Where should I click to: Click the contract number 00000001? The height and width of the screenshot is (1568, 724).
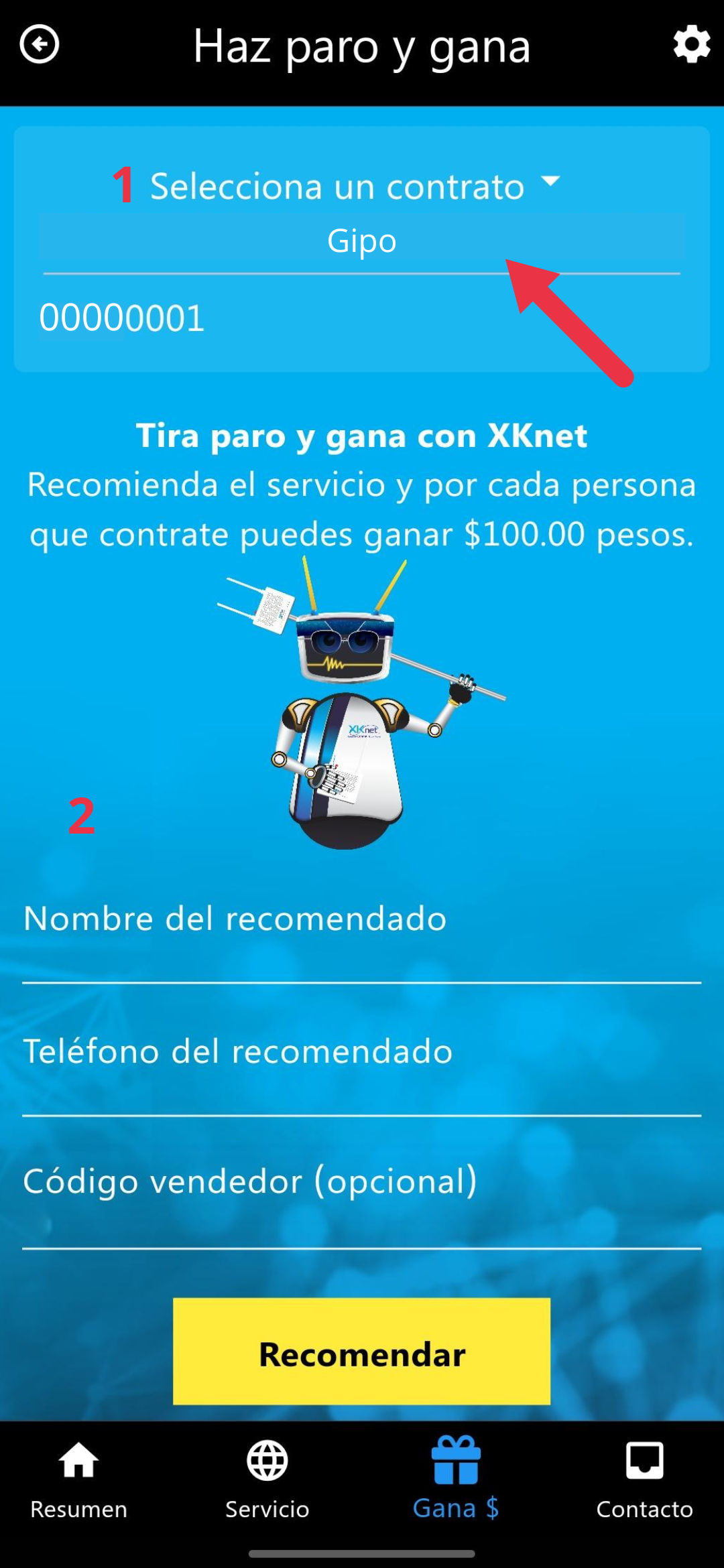pyautogui.click(x=122, y=318)
